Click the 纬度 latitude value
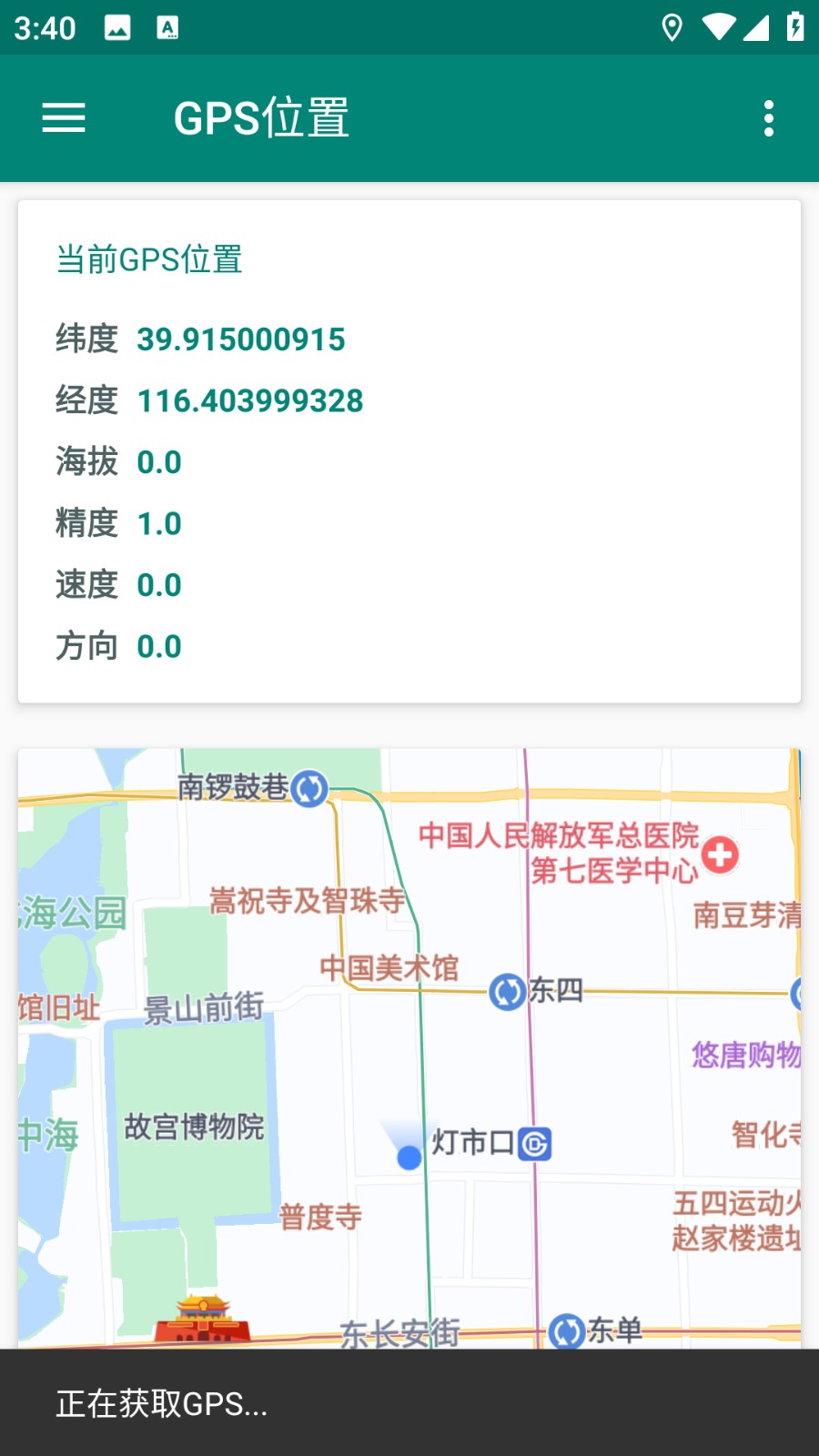The height and width of the screenshot is (1456, 819). (x=240, y=339)
